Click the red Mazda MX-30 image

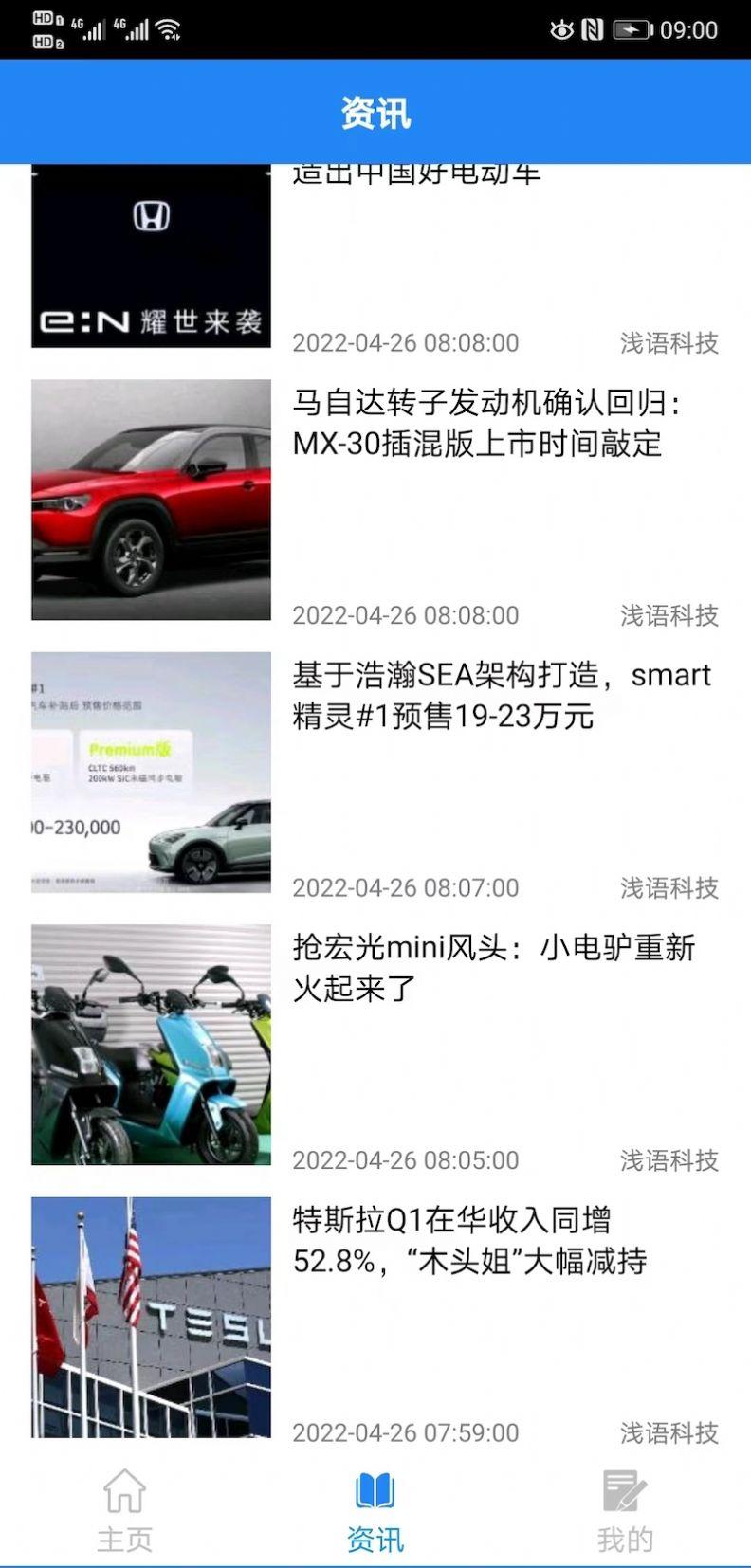pyautogui.click(x=152, y=500)
